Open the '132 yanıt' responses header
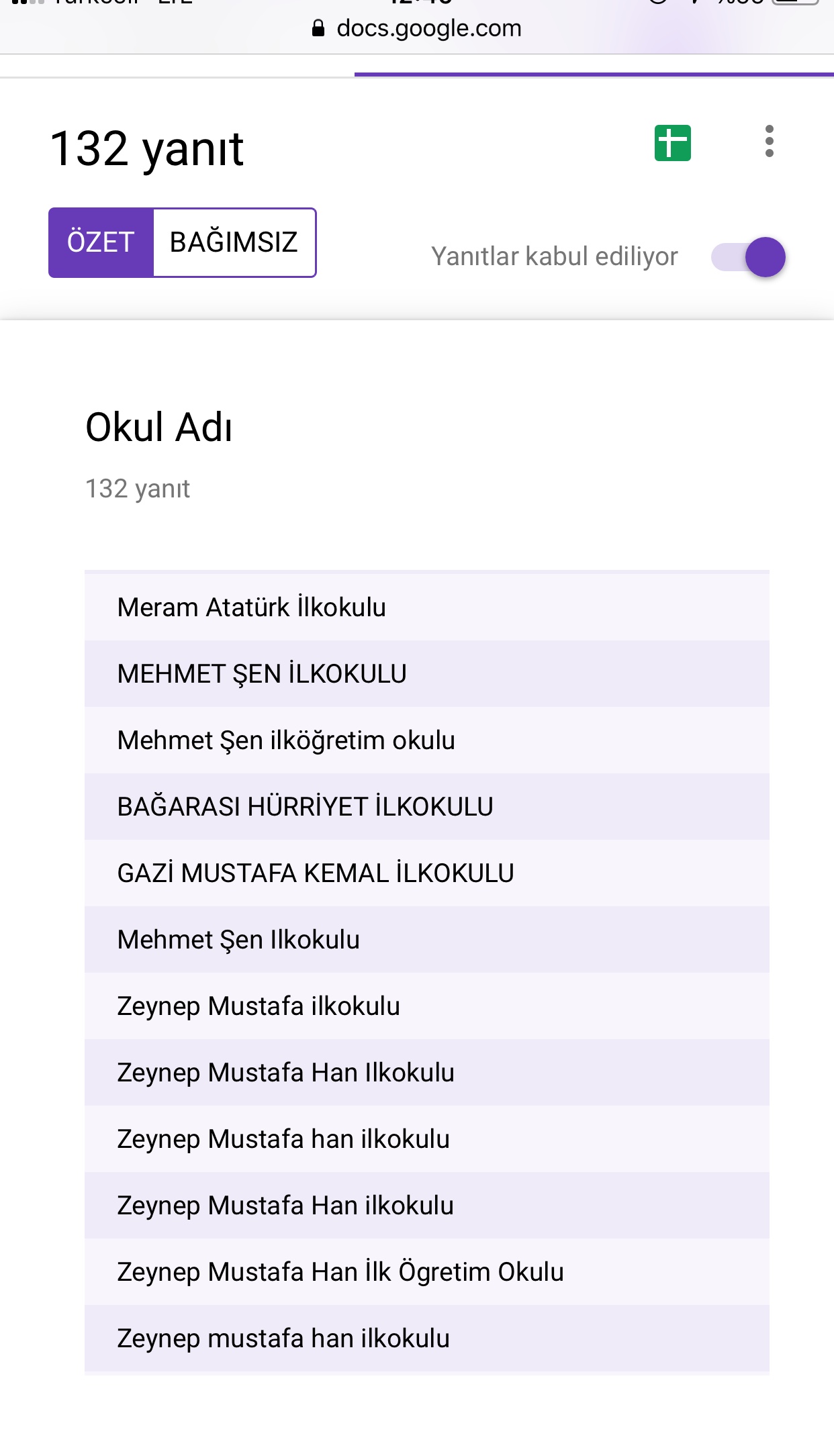Screen dimensions: 834x1456 (x=147, y=148)
